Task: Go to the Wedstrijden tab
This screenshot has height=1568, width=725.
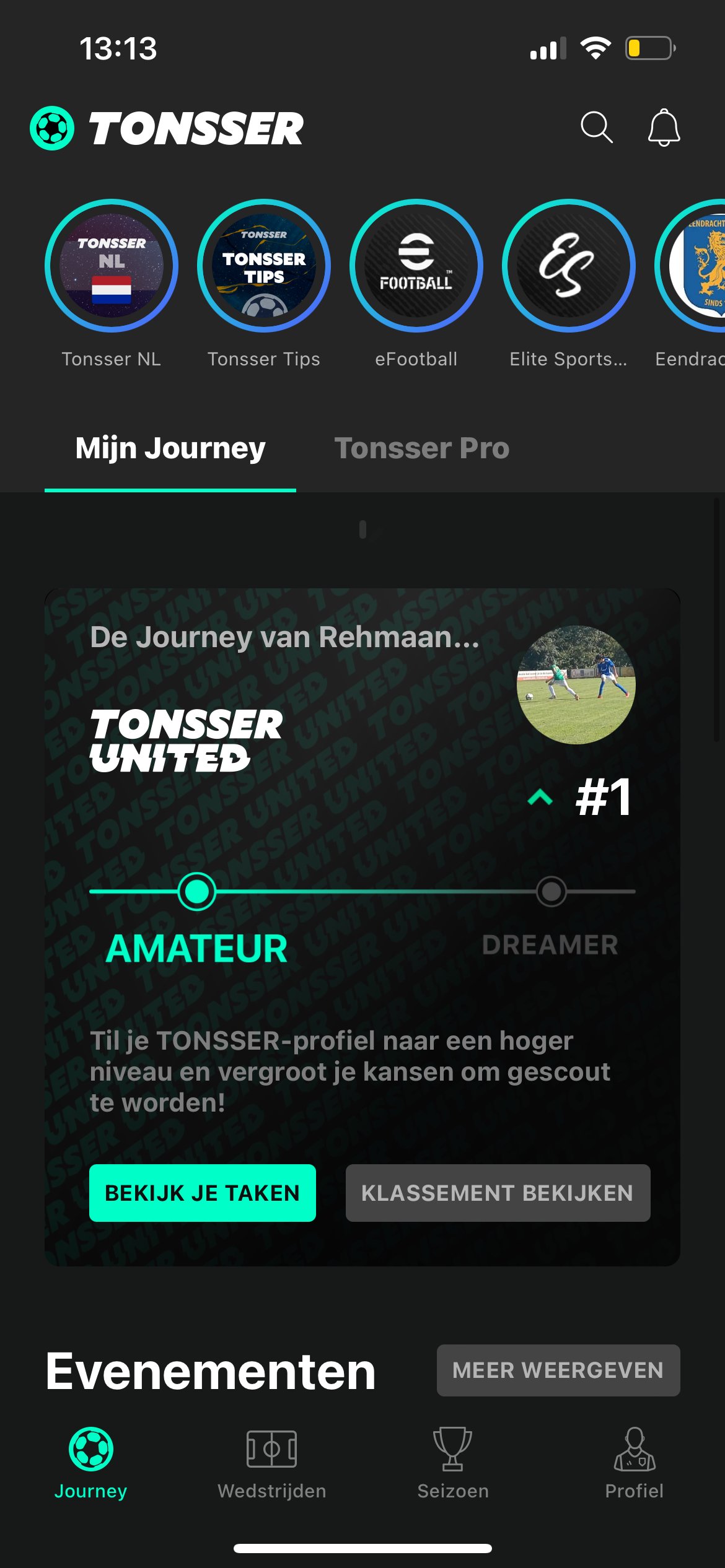Action: tap(271, 1462)
